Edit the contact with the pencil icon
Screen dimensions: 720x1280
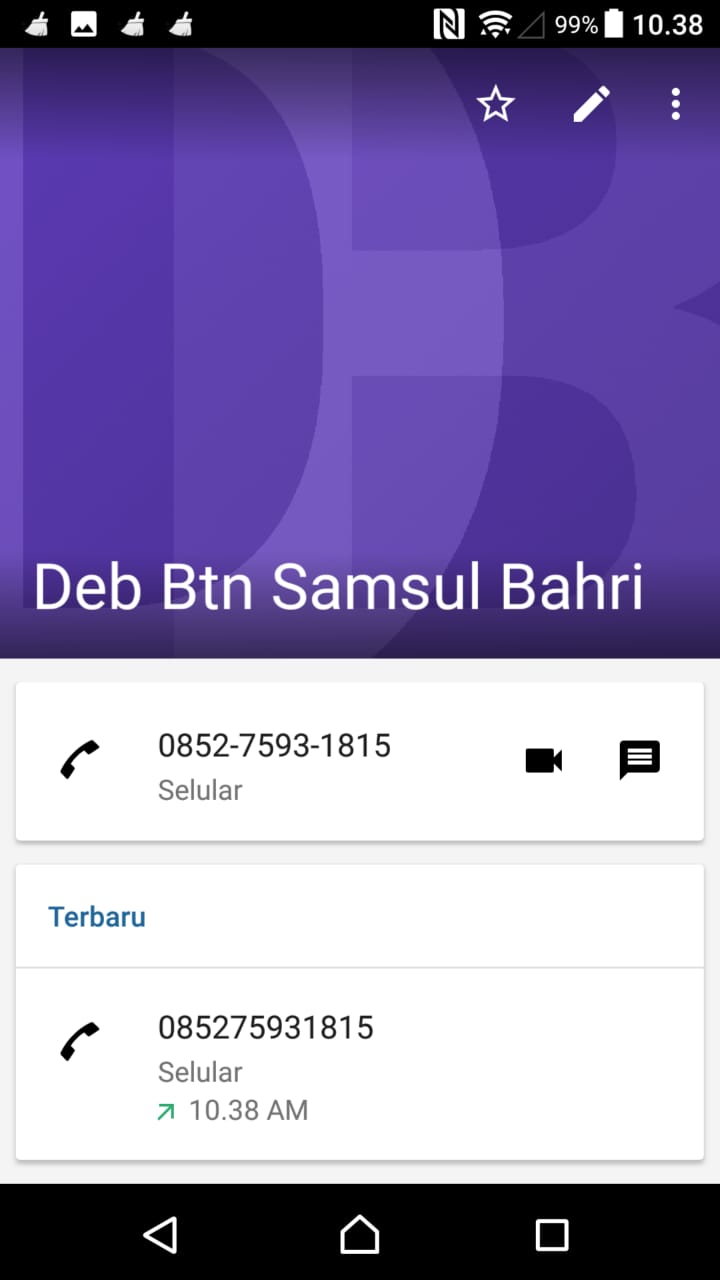pos(591,104)
